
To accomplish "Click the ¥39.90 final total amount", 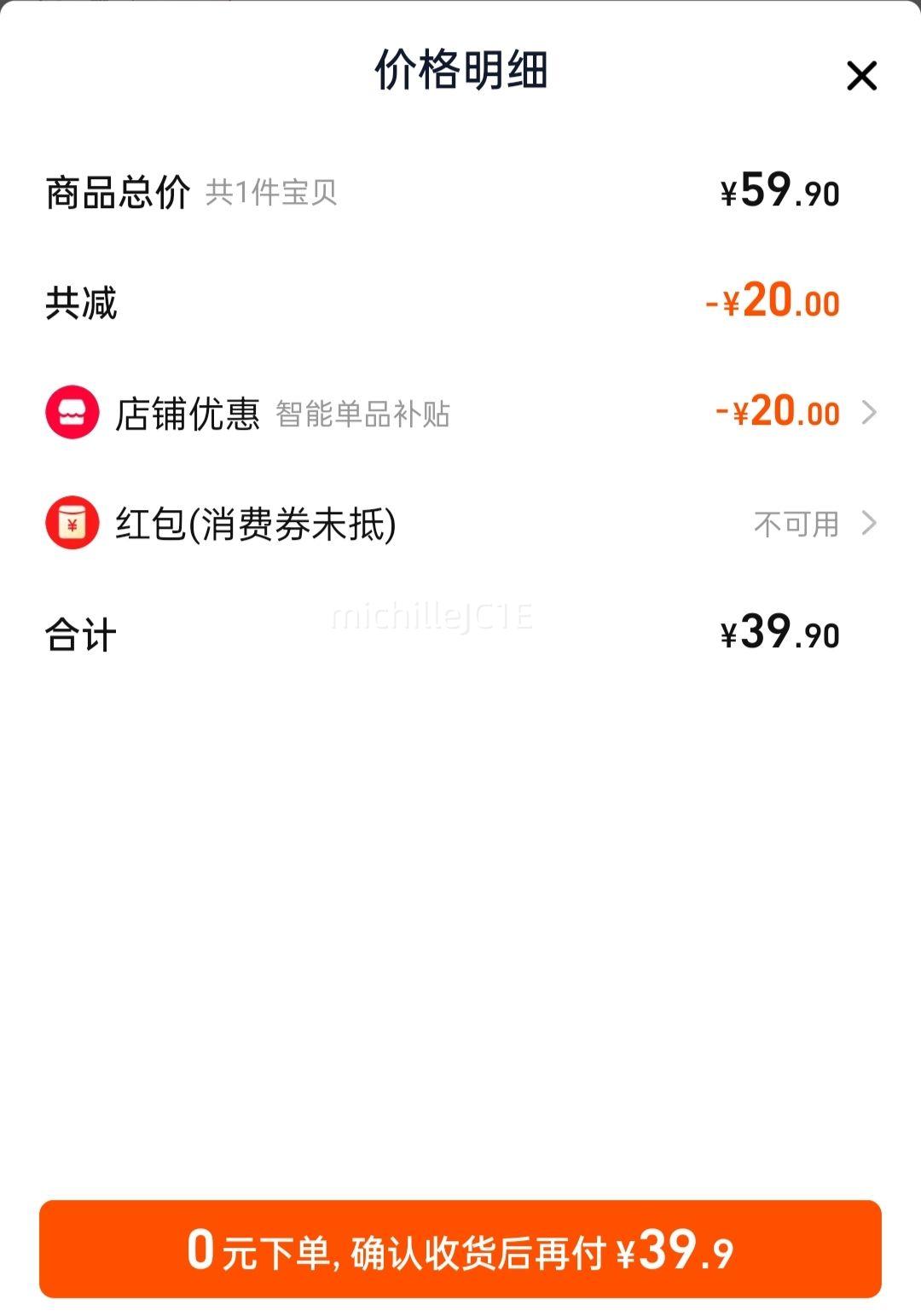I will tap(779, 632).
